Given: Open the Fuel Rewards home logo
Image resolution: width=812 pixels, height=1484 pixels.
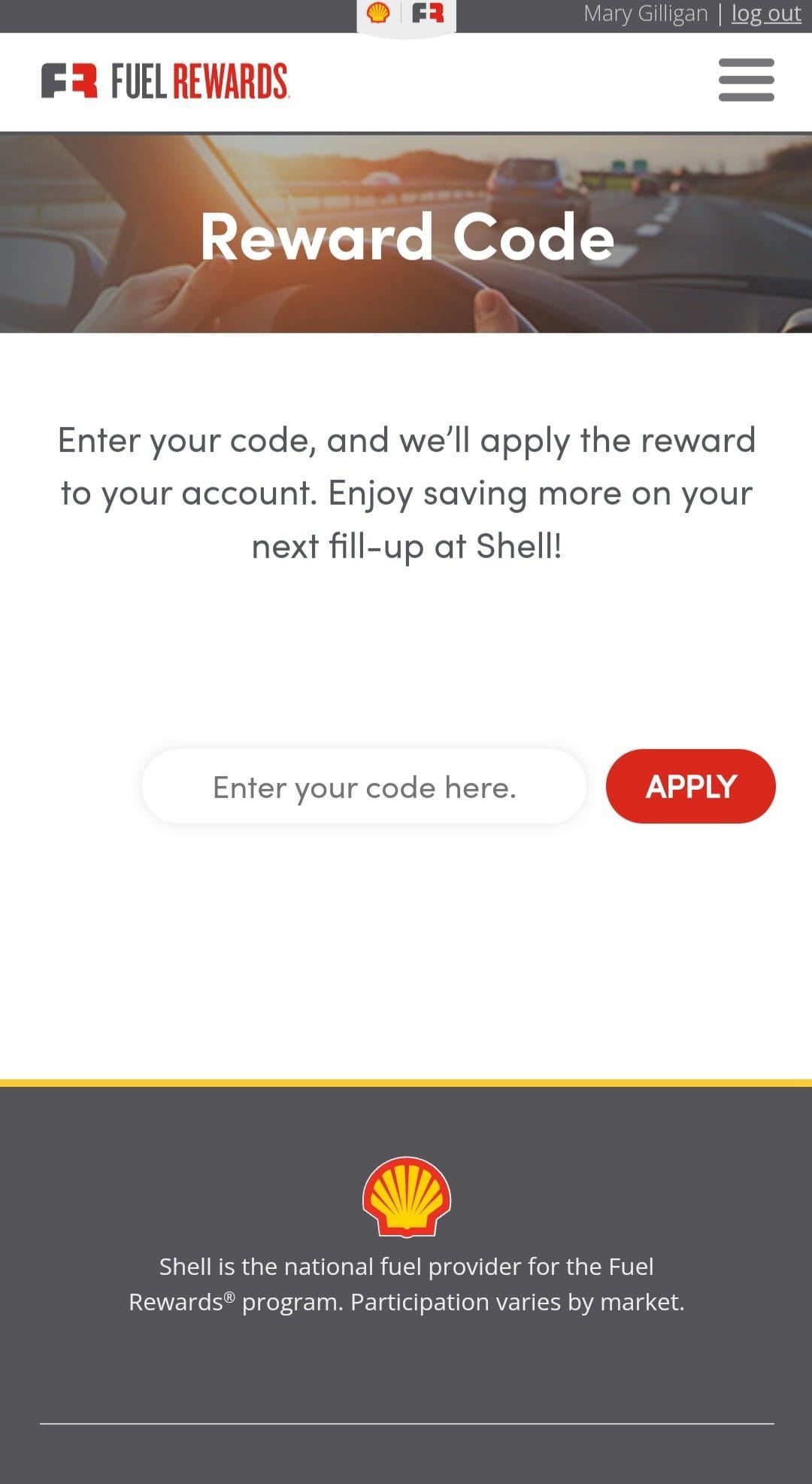Looking at the screenshot, I should 165,81.
